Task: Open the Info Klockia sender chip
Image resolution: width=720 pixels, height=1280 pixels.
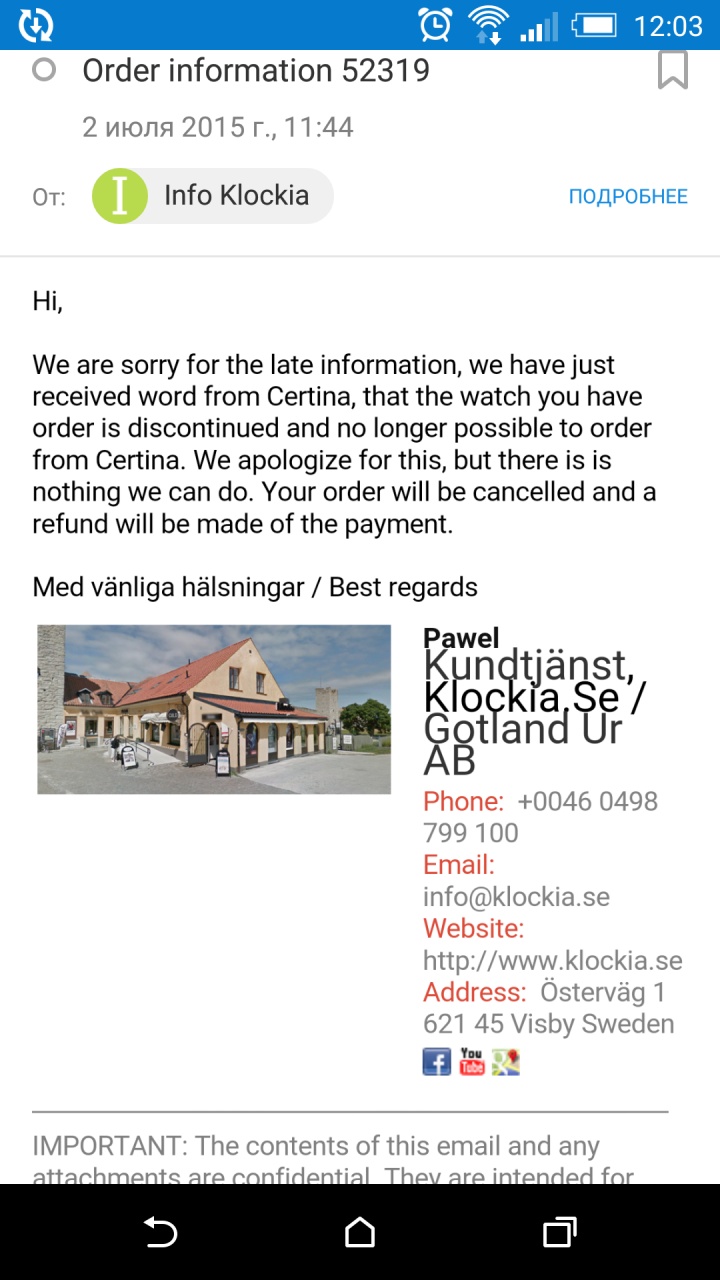Action: pyautogui.click(x=213, y=196)
